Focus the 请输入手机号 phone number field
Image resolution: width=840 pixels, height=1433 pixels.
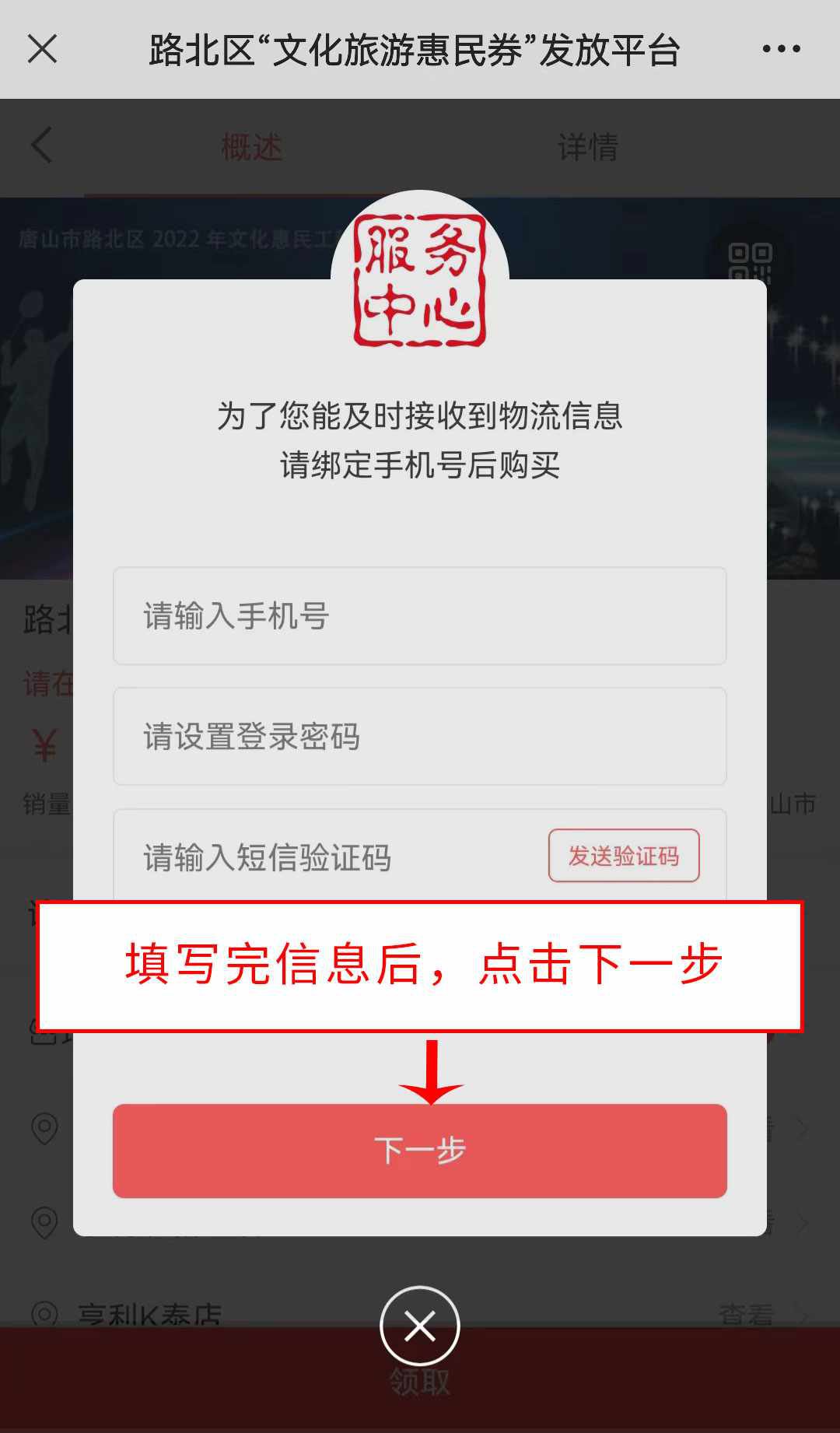point(419,616)
